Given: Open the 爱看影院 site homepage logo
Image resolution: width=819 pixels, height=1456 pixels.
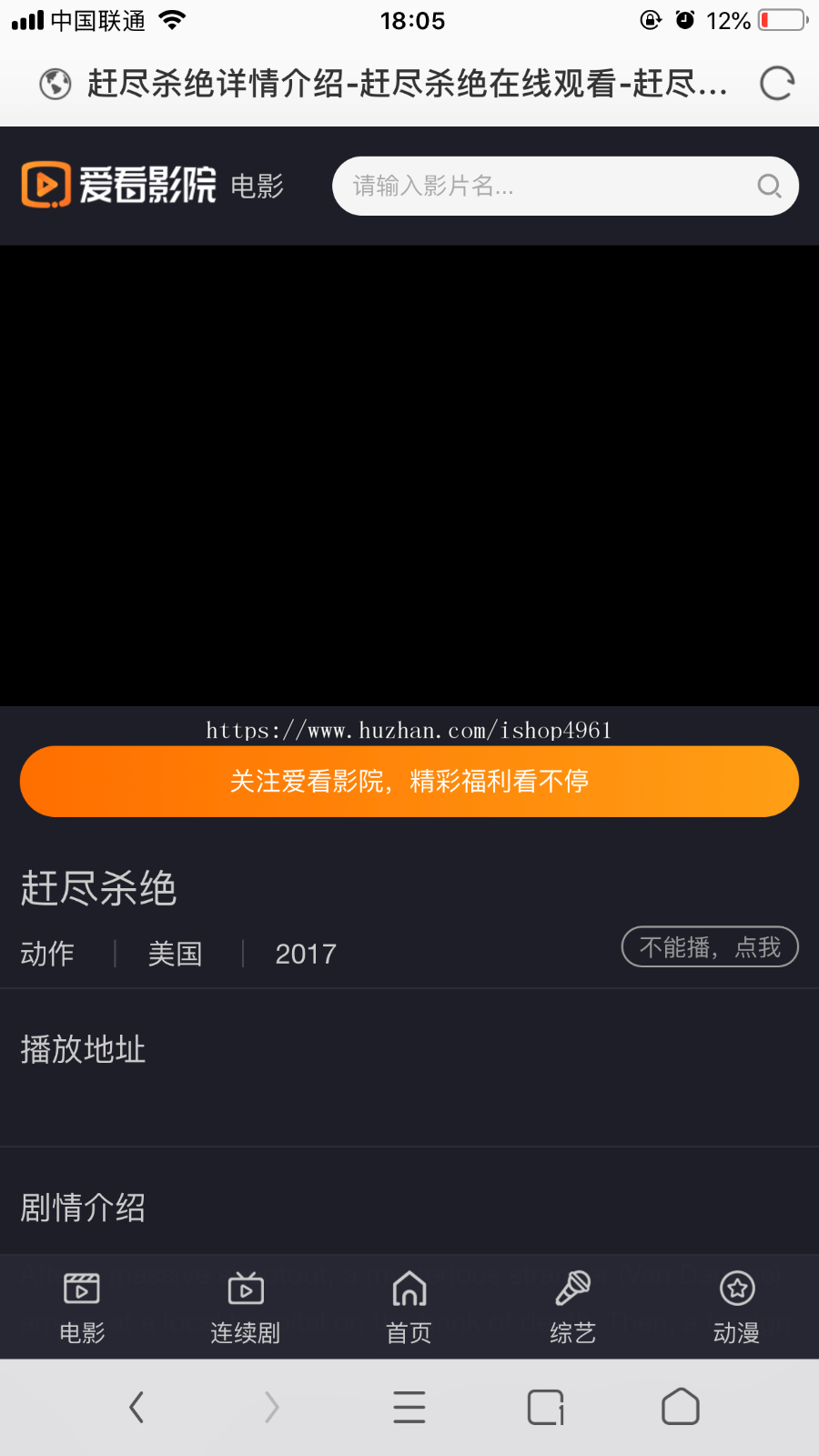Looking at the screenshot, I should (x=119, y=185).
